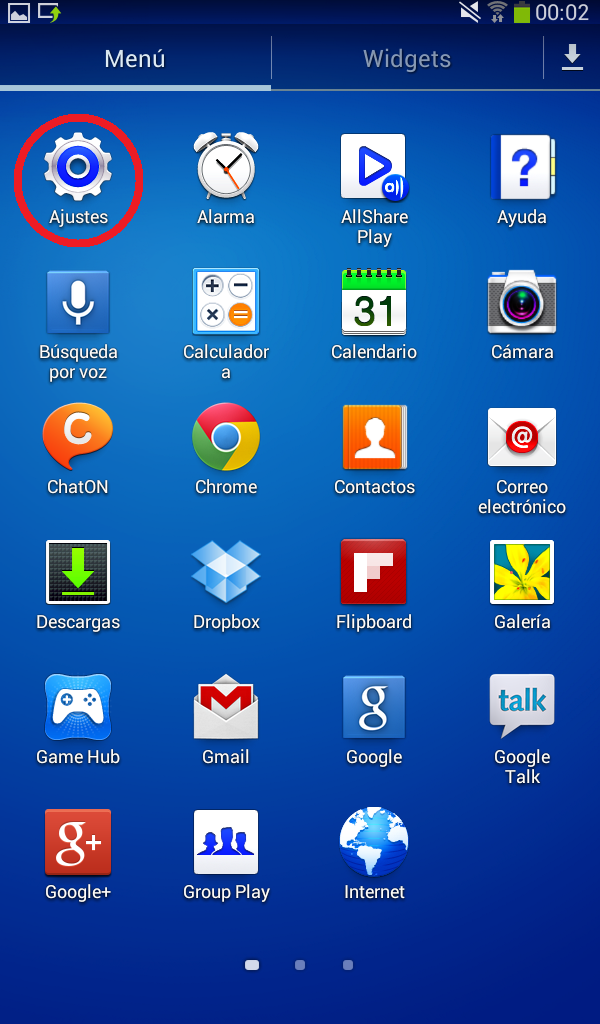The width and height of the screenshot is (600, 1024).
Task: Launch the Alarma clock app
Action: [x=226, y=169]
